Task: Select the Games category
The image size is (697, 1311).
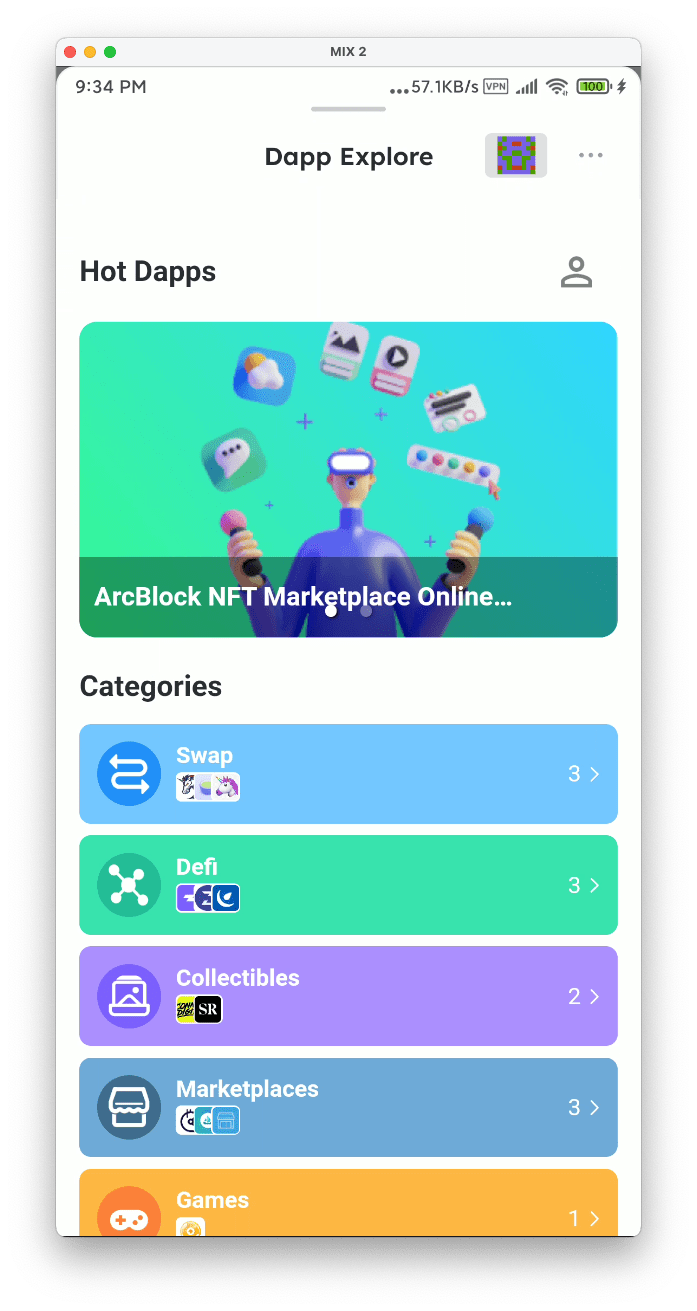Action: point(348,1203)
